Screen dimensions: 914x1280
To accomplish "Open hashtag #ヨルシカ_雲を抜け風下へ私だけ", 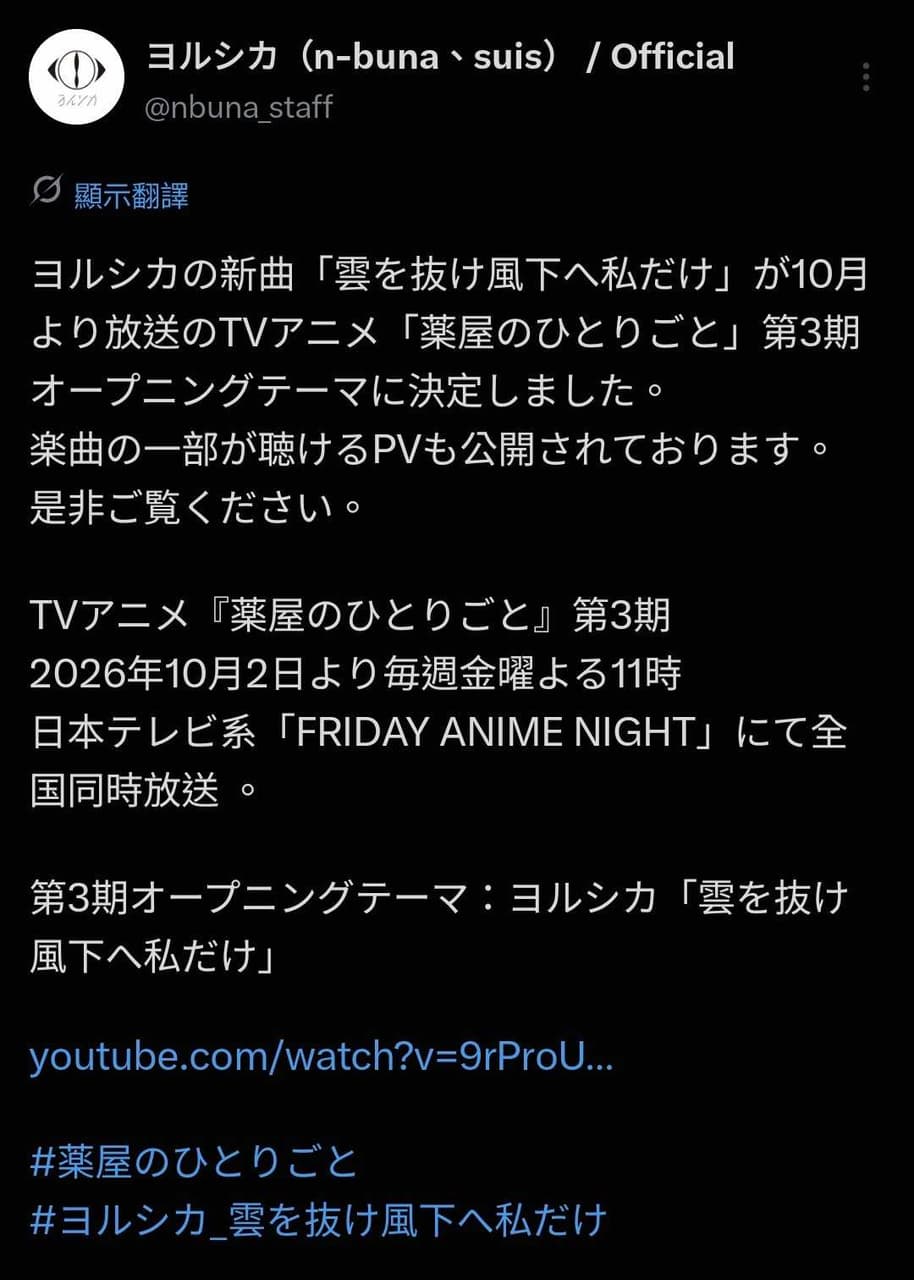I will (318, 1220).
